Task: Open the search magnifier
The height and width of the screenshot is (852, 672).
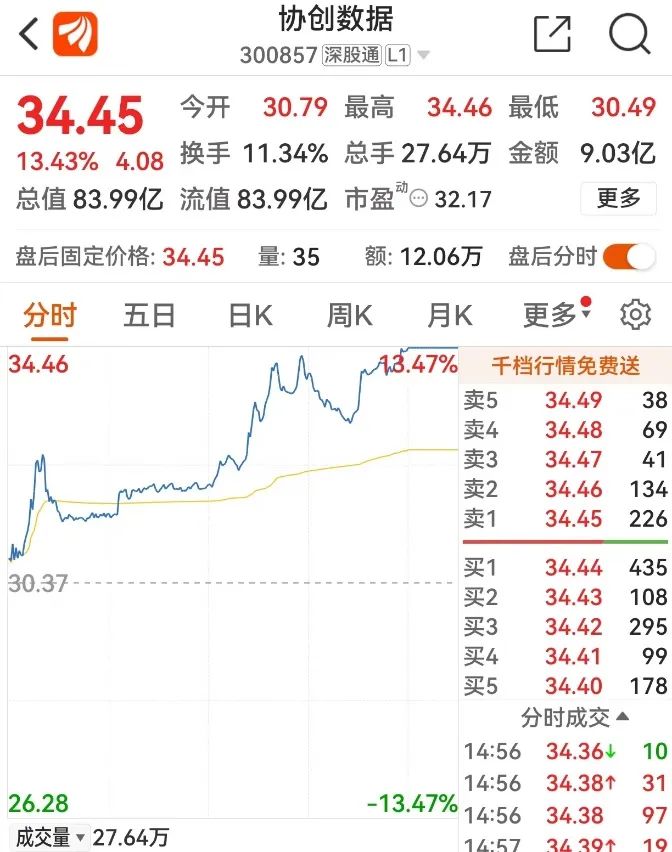Action: (629, 34)
